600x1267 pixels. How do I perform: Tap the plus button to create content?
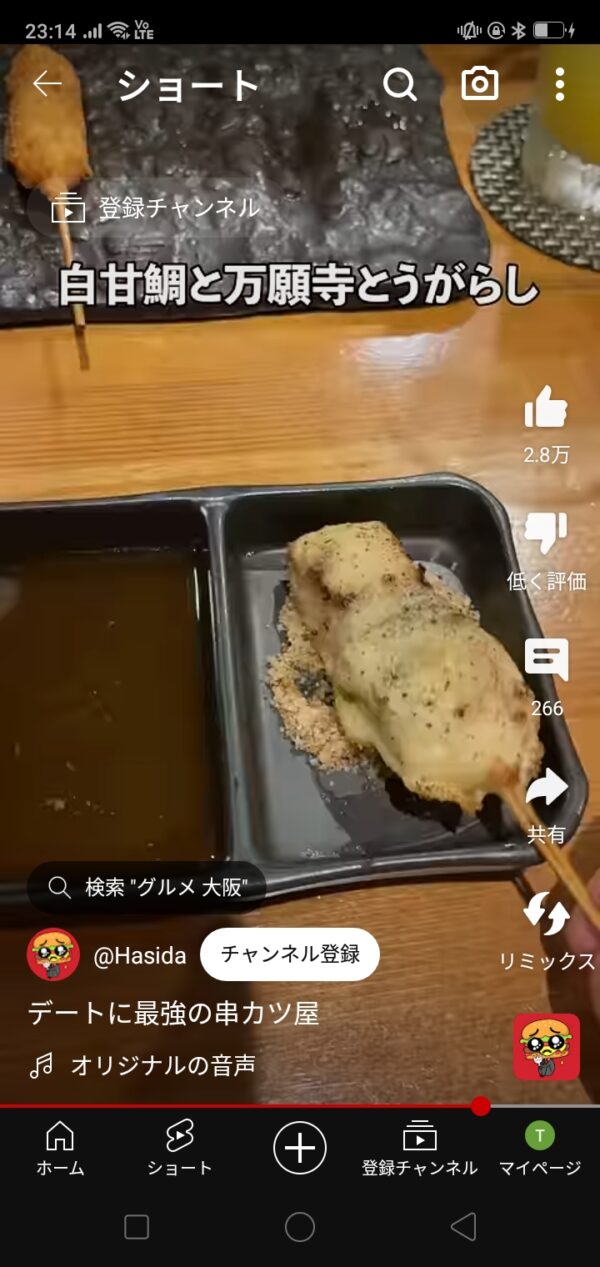(x=300, y=1146)
